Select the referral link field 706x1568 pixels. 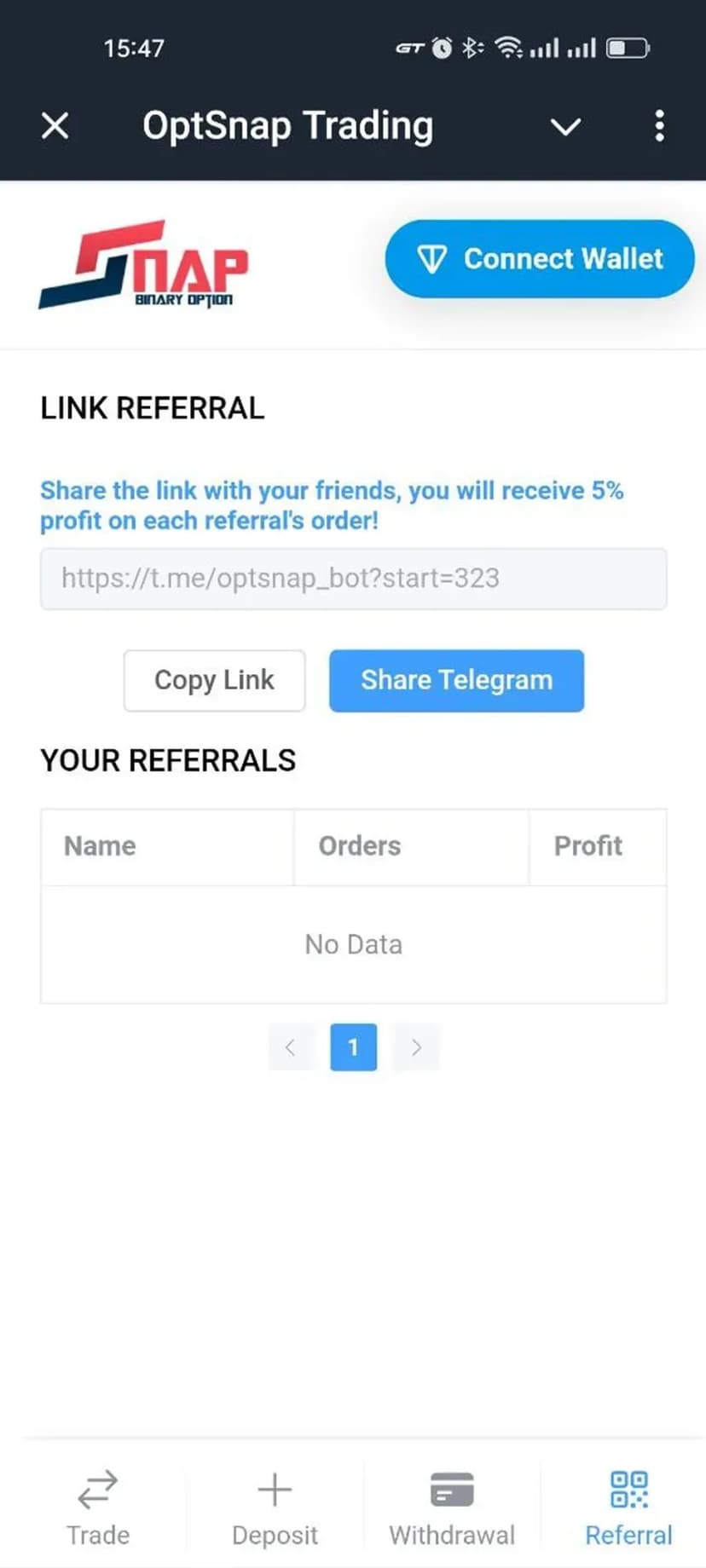point(353,579)
